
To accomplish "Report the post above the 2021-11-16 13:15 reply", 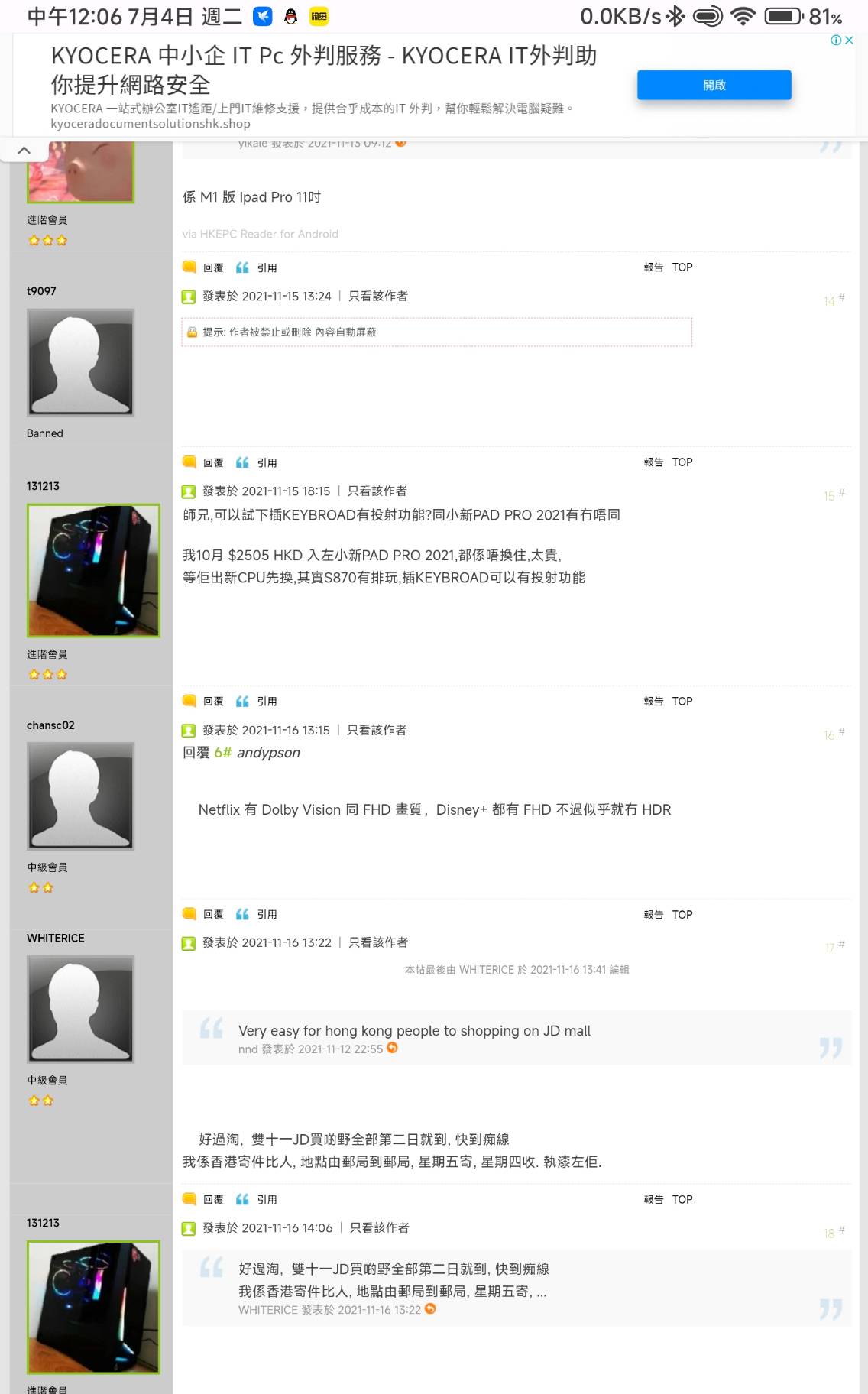I will tap(653, 701).
